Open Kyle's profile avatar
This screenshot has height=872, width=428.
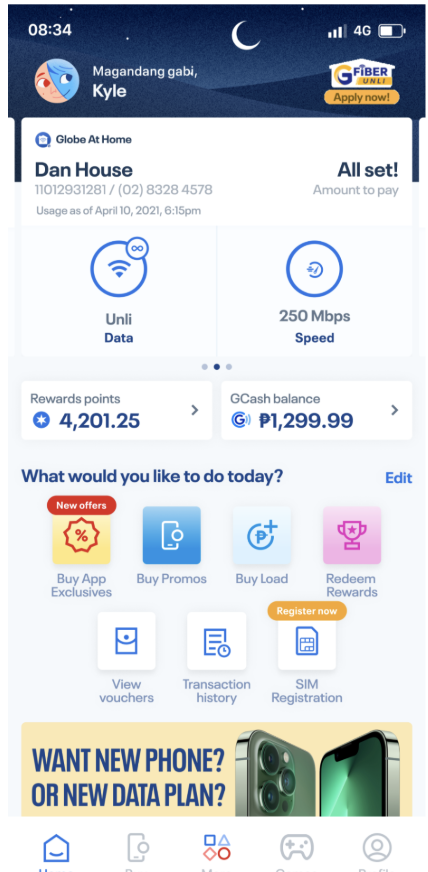tap(57, 81)
